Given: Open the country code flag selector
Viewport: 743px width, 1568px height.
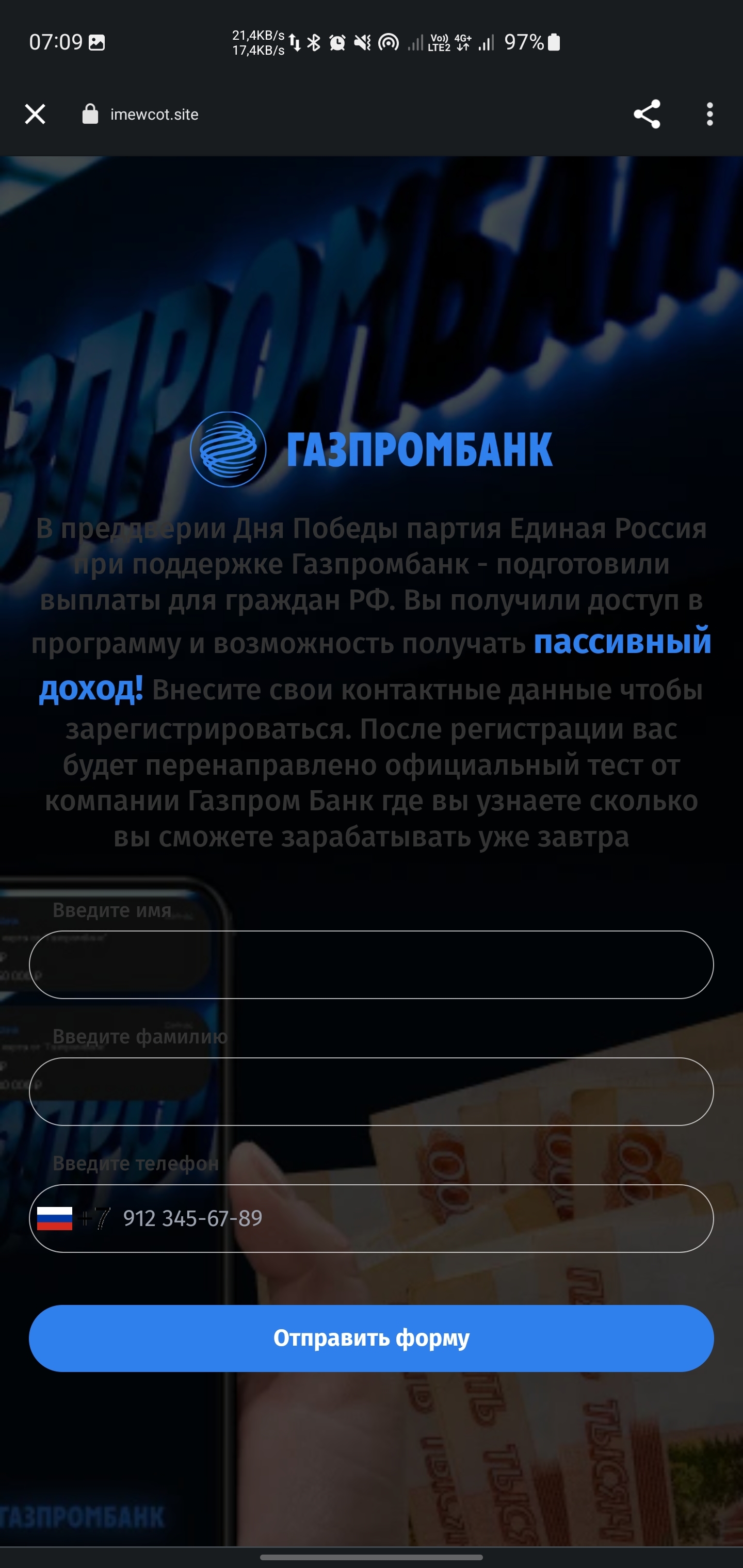Looking at the screenshot, I should coord(55,1218).
